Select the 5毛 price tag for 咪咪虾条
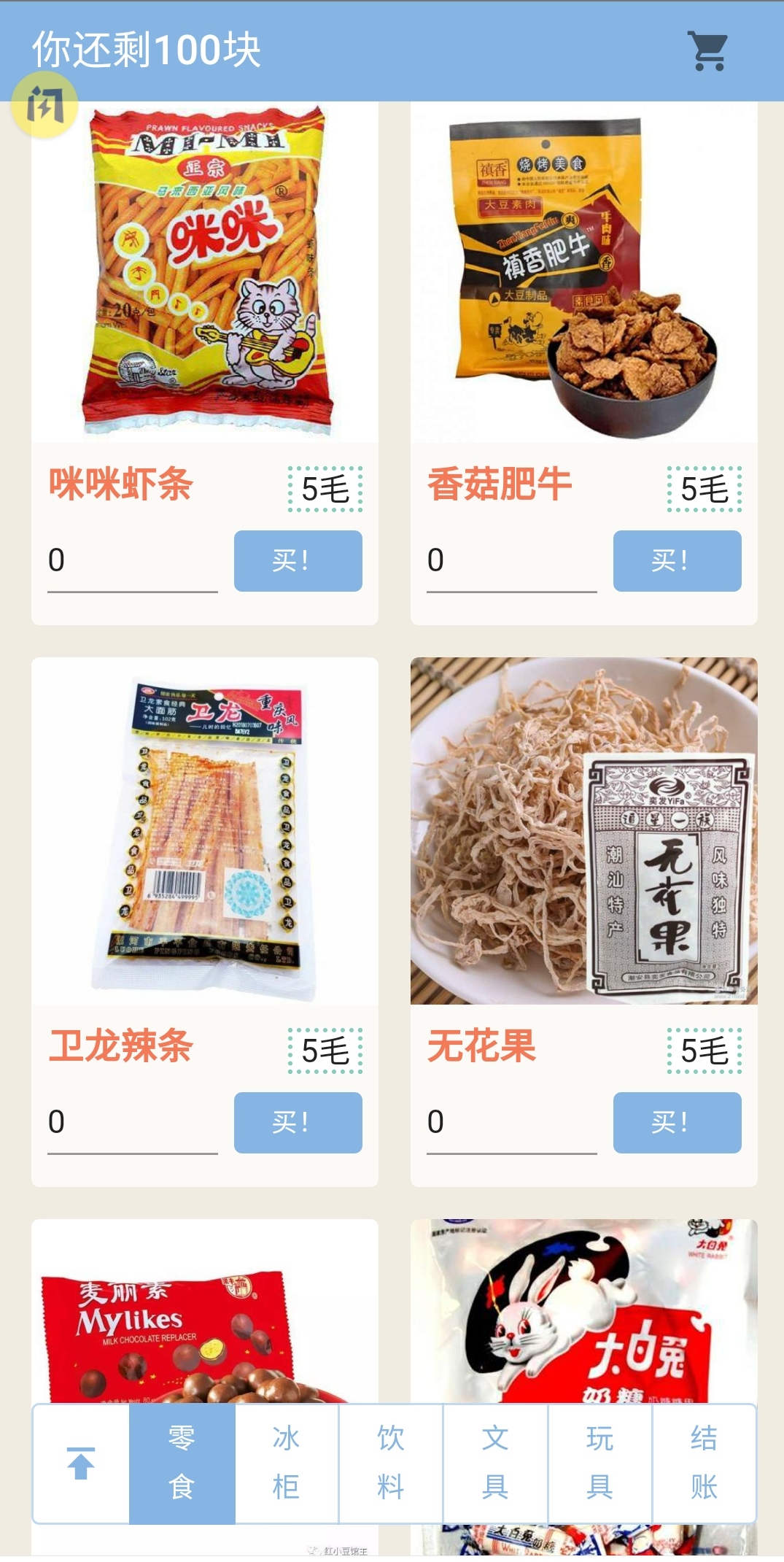 [x=322, y=490]
